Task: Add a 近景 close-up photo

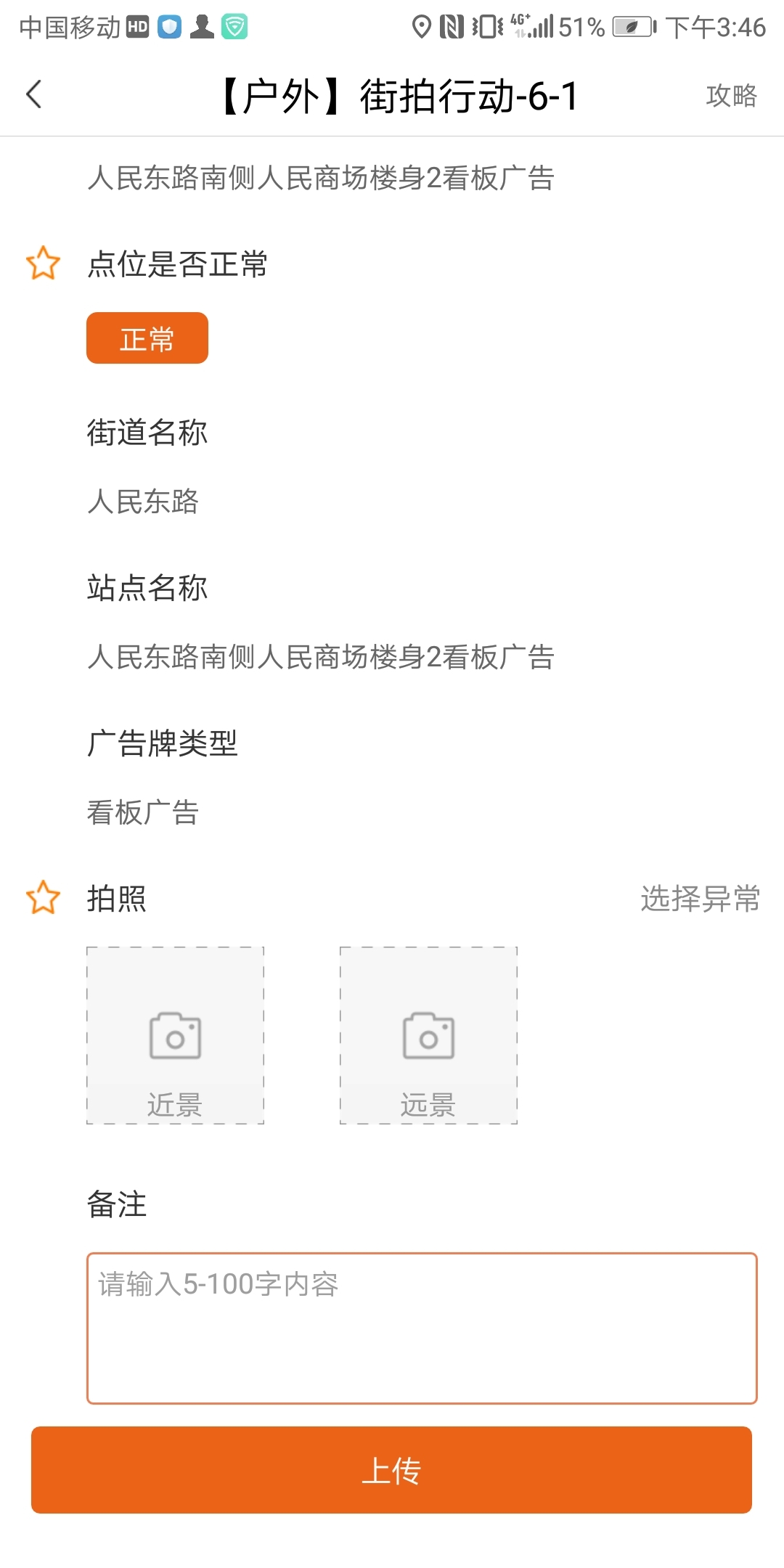Action: point(175,1035)
